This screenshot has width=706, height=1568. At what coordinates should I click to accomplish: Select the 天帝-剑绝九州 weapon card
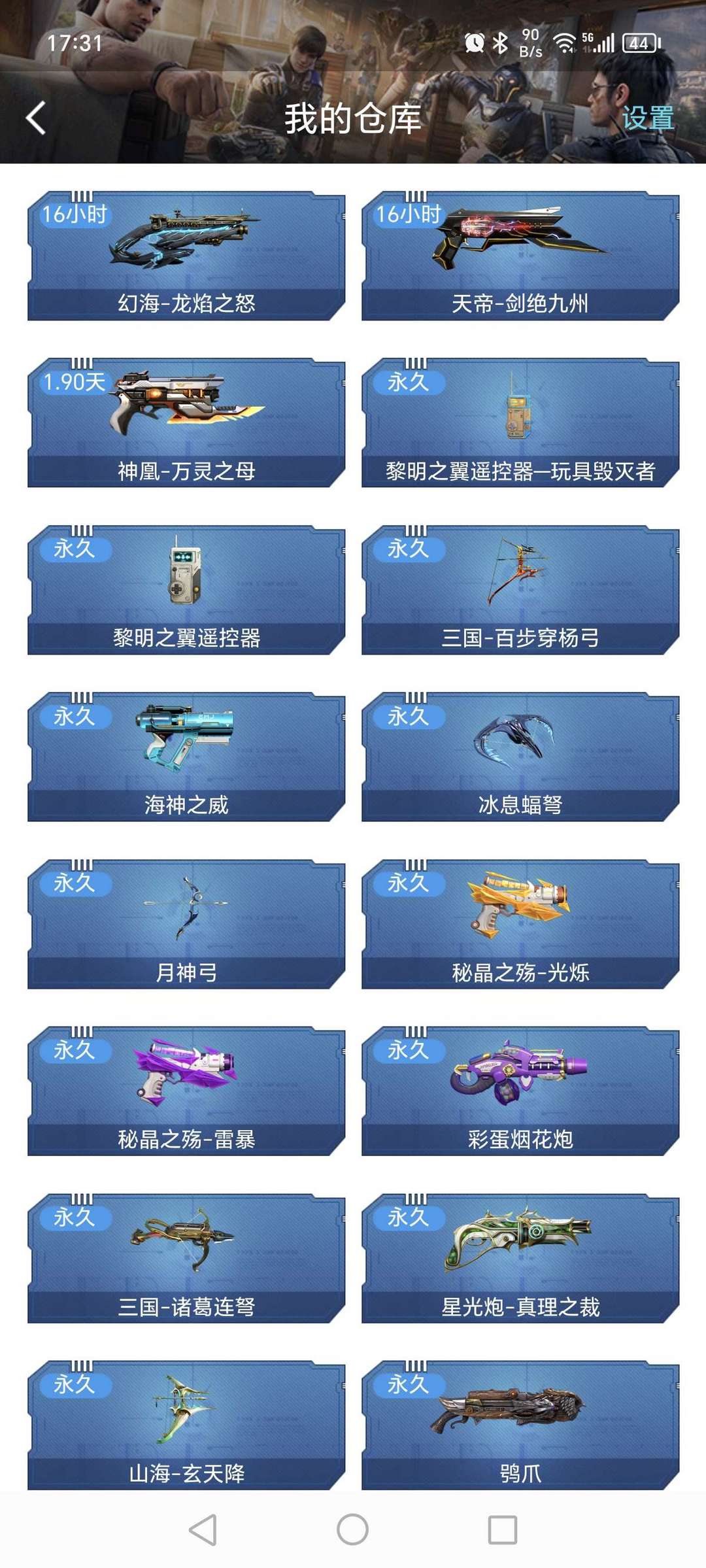pyautogui.click(x=520, y=256)
